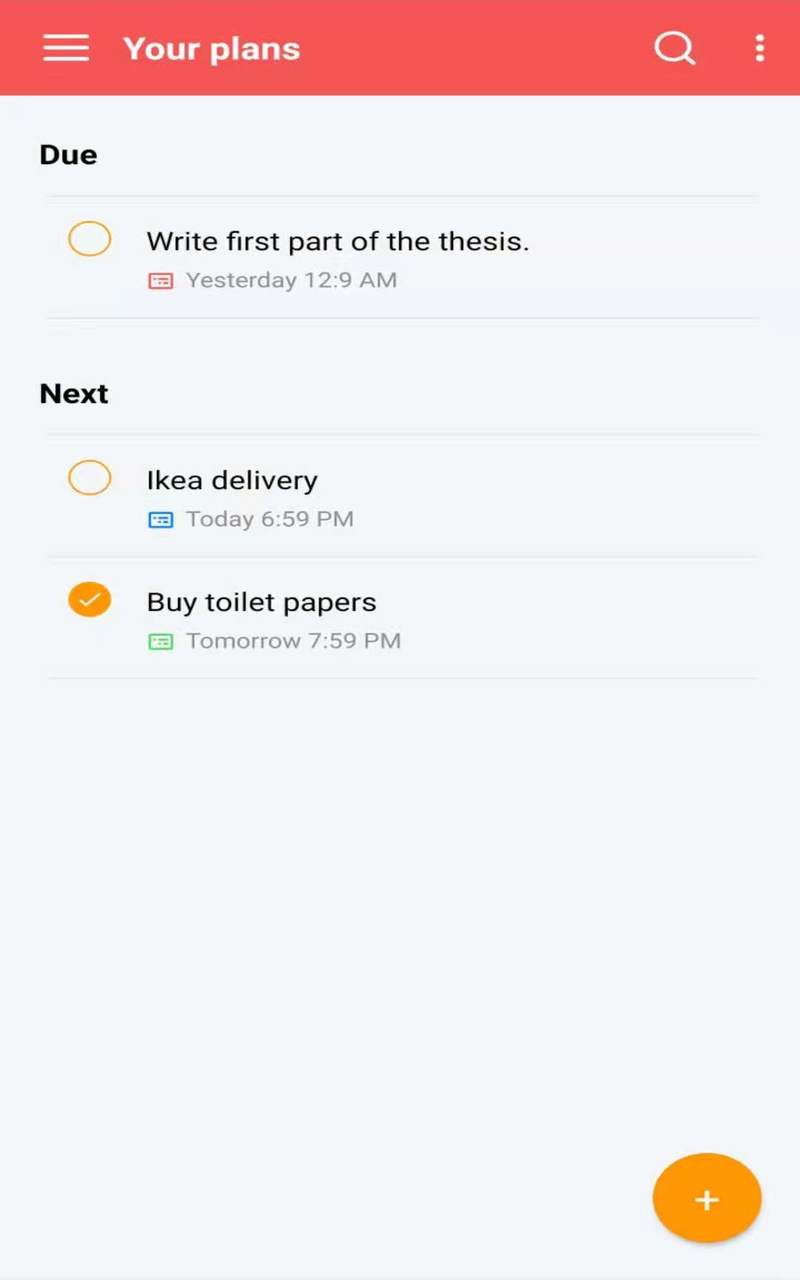
Task: Tap the orange plus button to add a task
Action: pos(707,1198)
